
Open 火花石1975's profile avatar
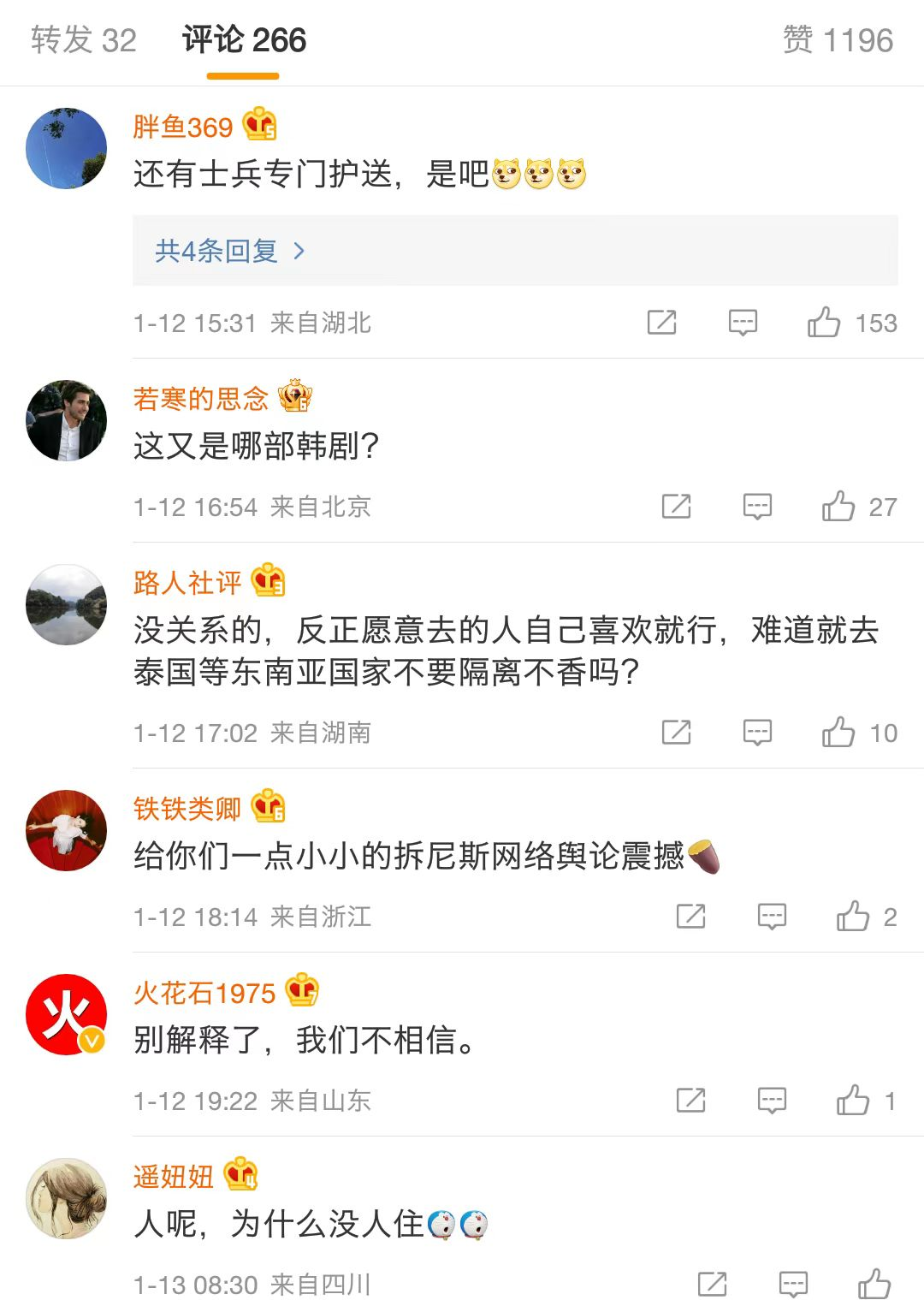67,1014
